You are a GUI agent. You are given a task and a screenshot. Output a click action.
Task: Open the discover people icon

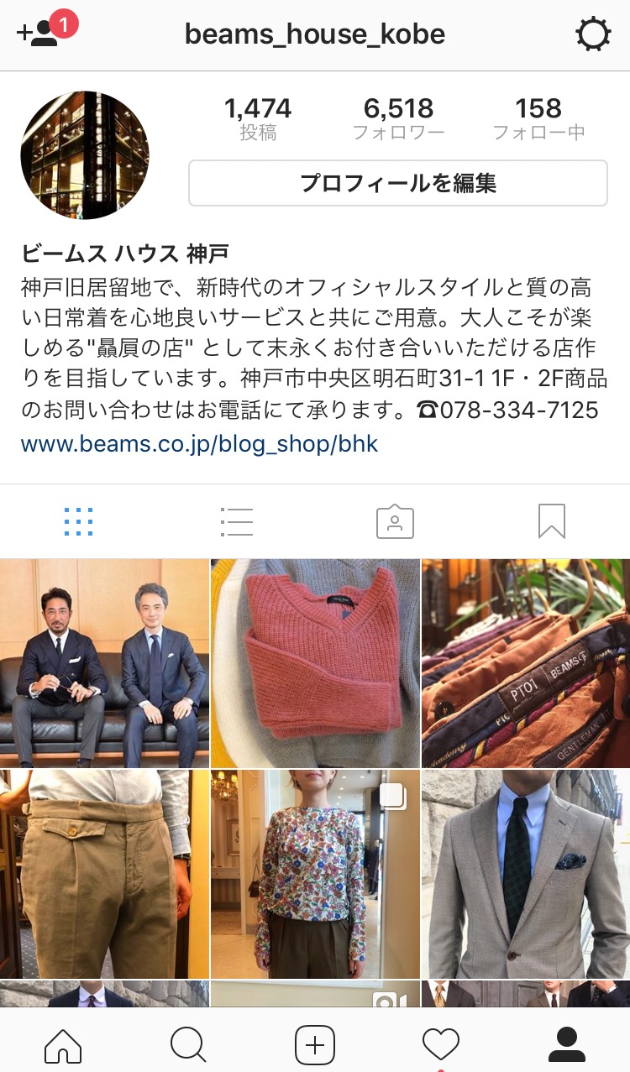point(40,33)
